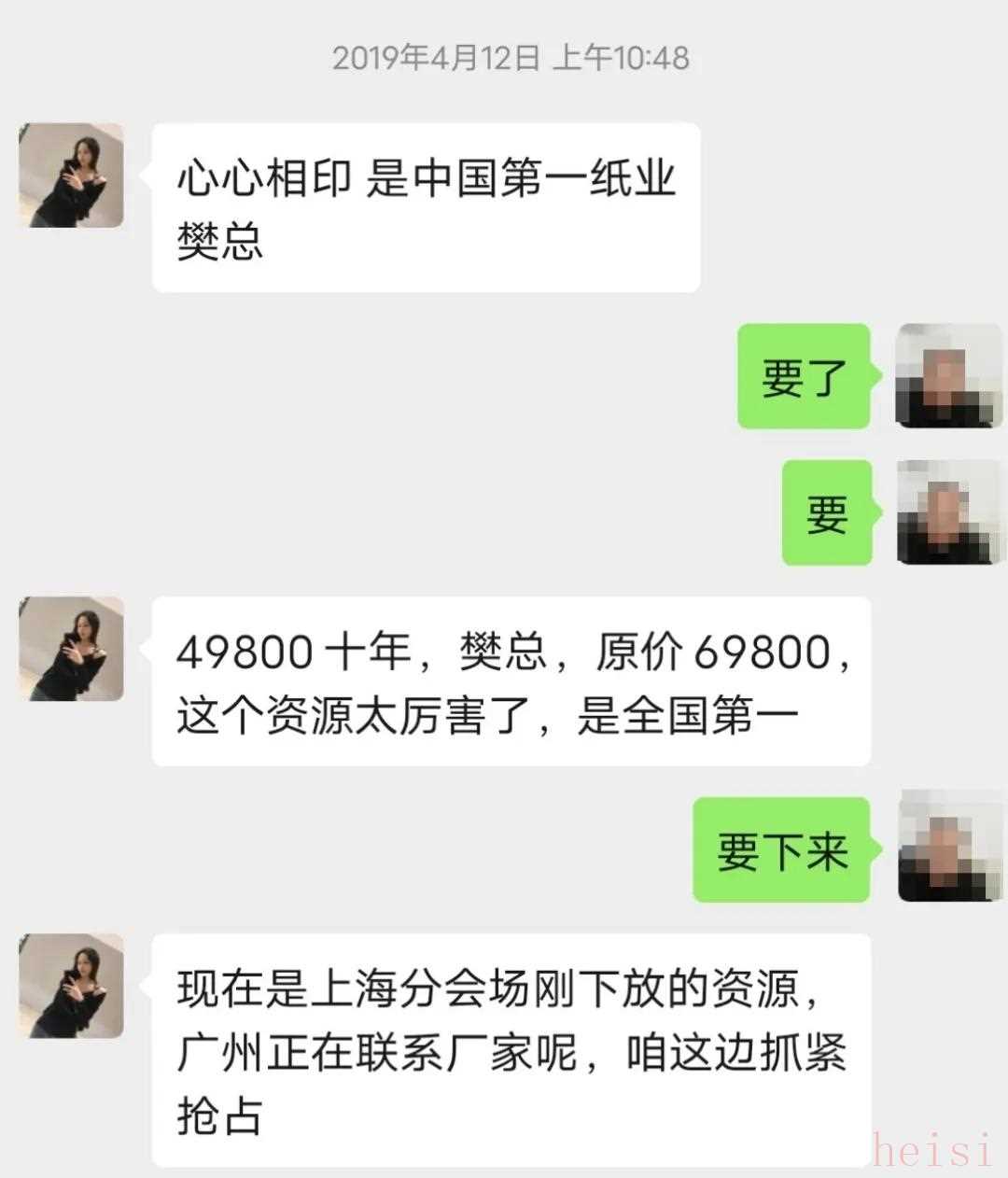Open the avatar by the 现在是上海分会场 message
The height and width of the screenshot is (1178, 1008).
71,986
